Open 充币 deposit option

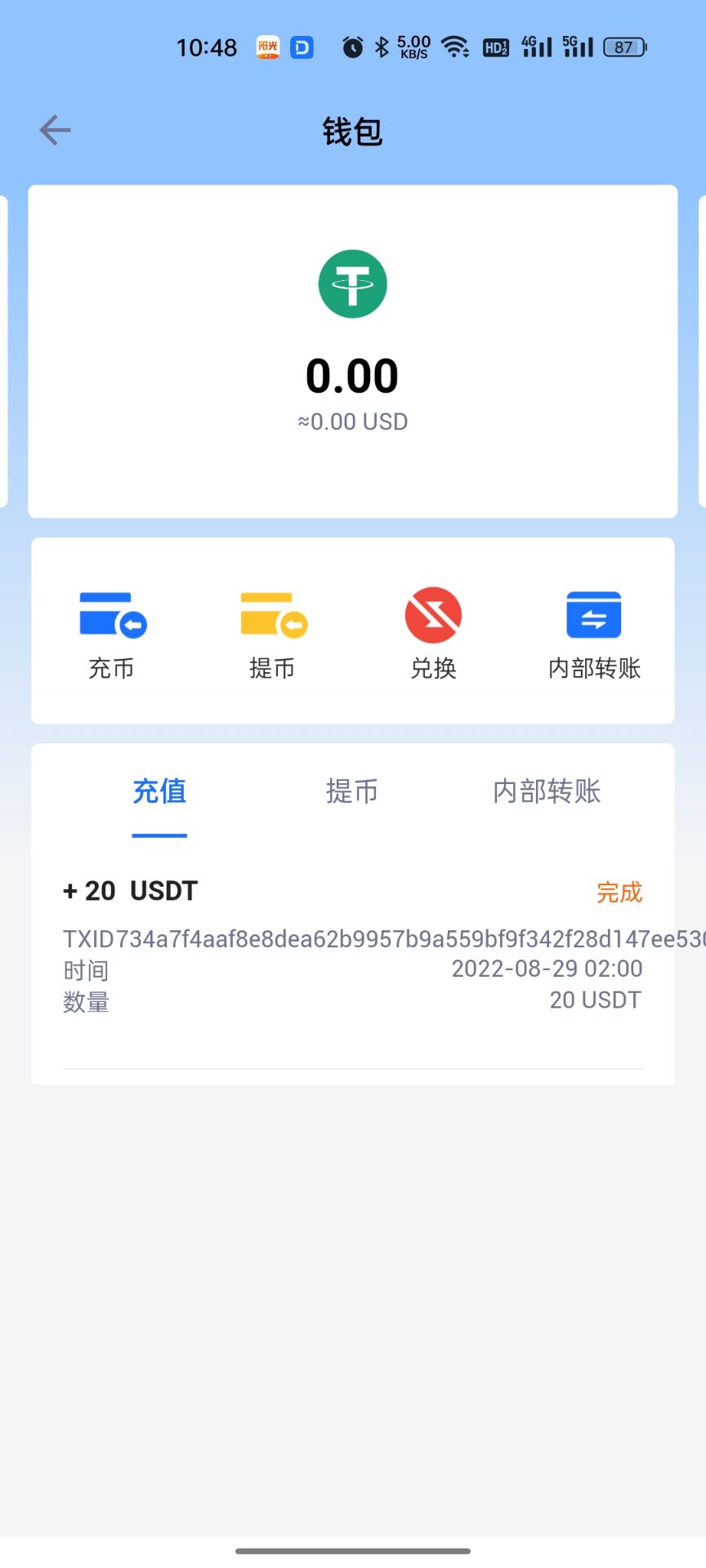click(112, 633)
